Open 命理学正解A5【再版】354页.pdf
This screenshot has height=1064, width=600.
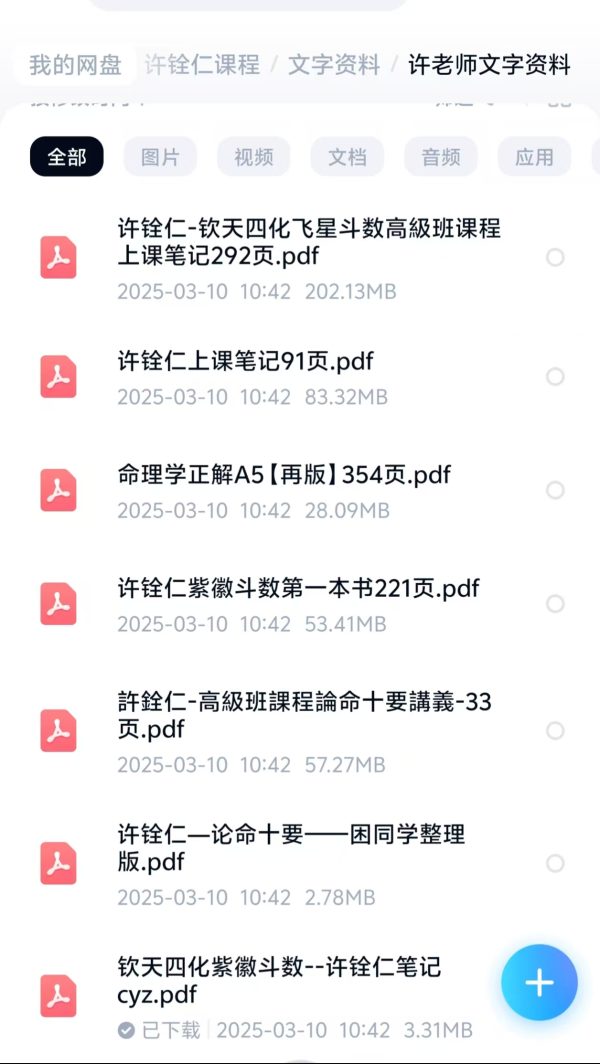click(x=284, y=475)
